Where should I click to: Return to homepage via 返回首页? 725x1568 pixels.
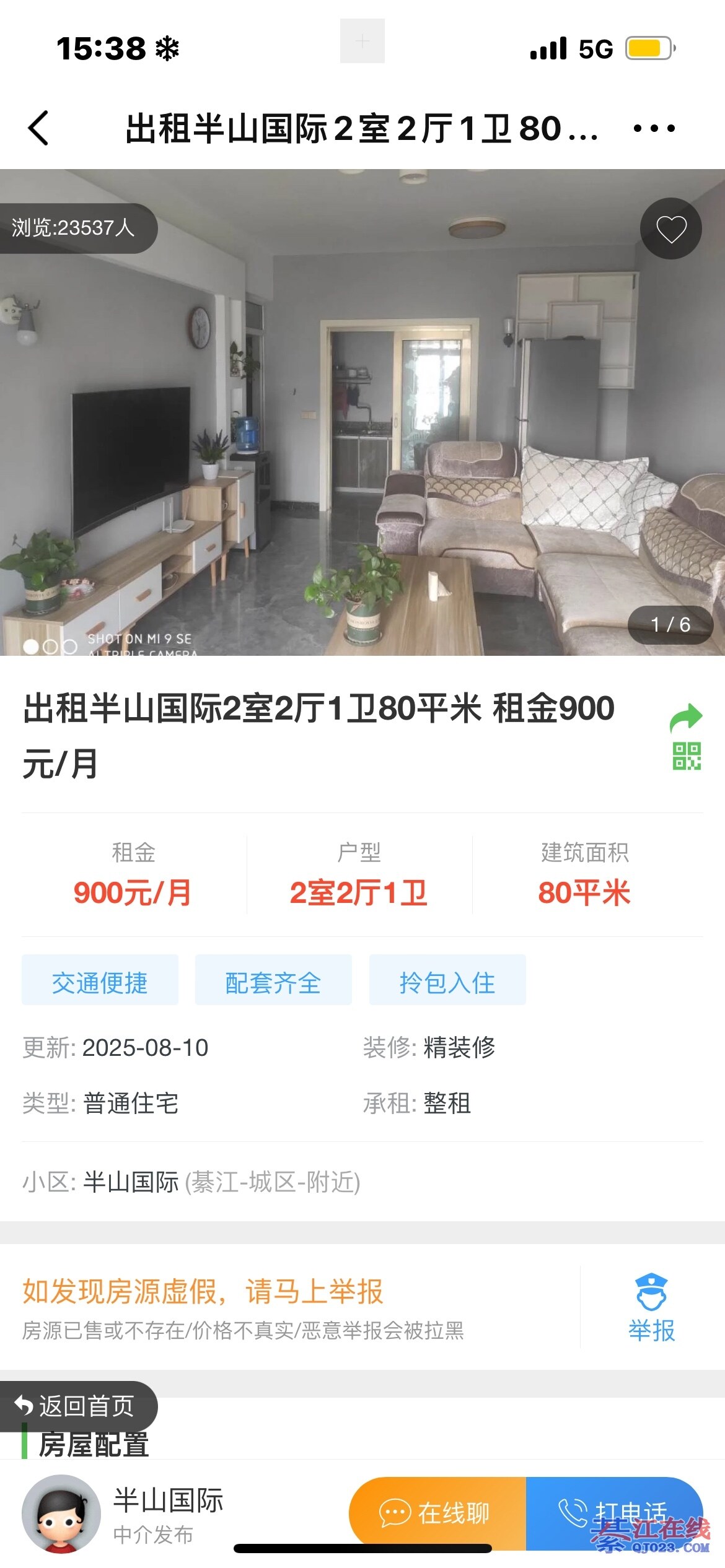click(77, 1406)
